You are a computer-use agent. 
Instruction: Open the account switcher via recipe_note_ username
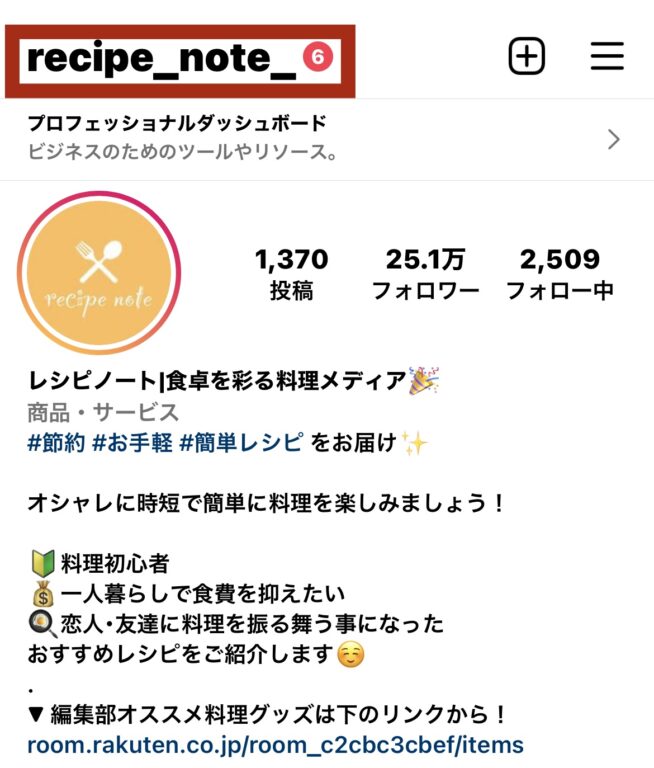click(x=162, y=59)
